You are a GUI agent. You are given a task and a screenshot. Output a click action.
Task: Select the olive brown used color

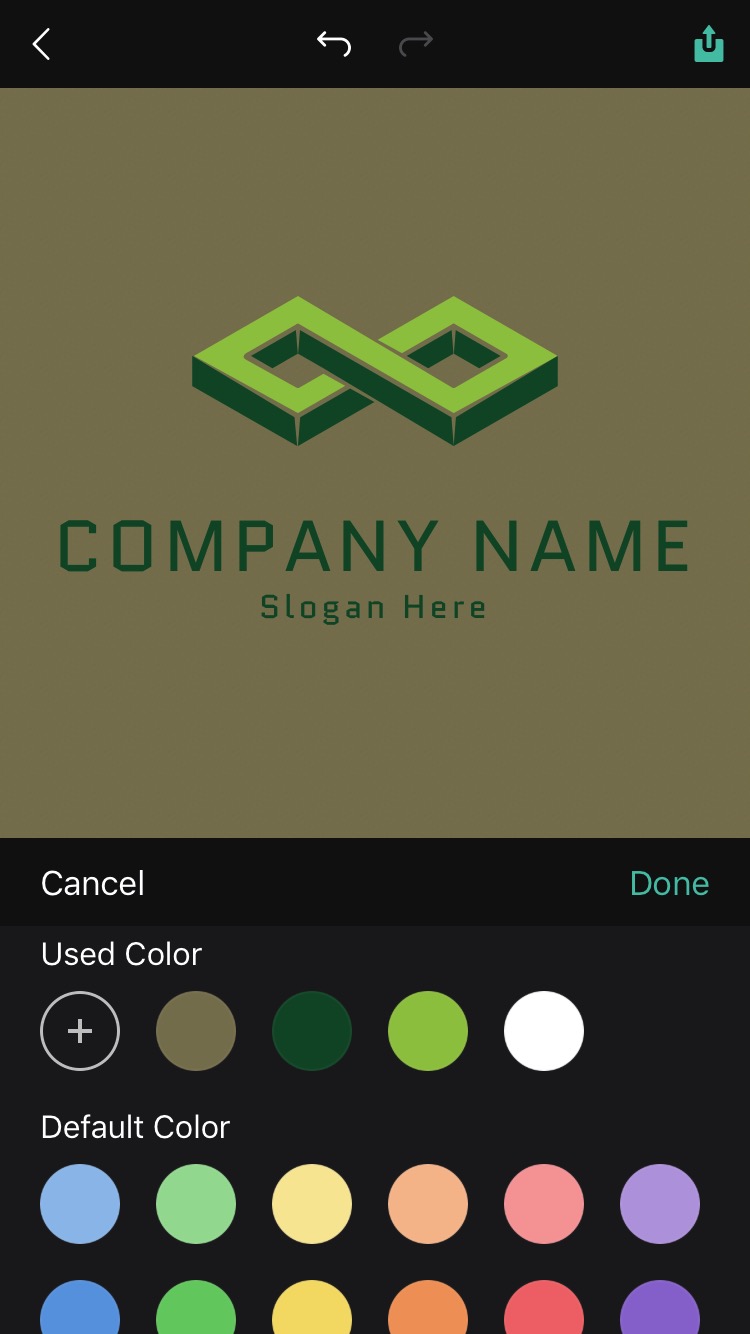pos(196,1031)
